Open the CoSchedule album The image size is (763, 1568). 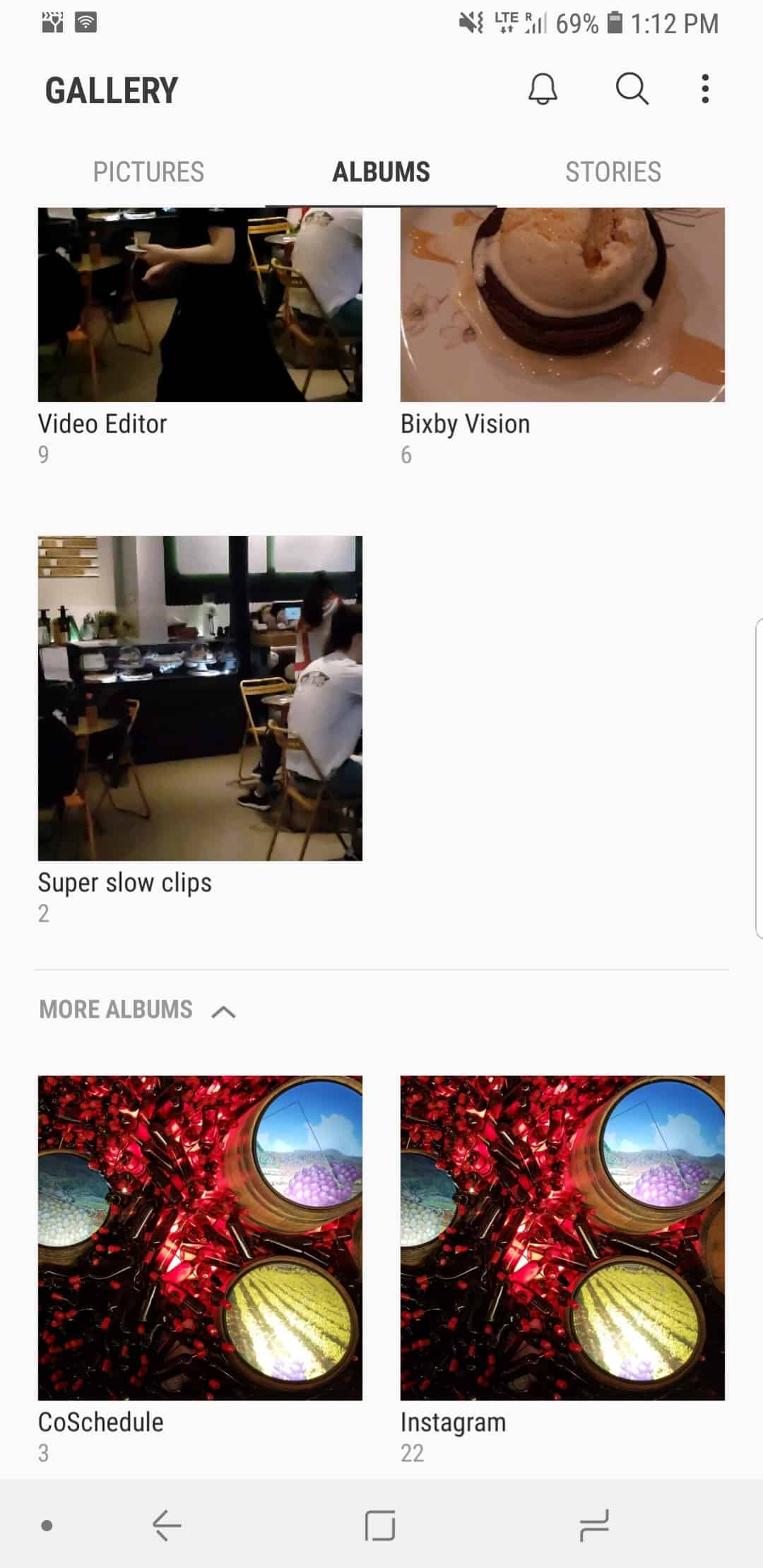[x=200, y=1237]
